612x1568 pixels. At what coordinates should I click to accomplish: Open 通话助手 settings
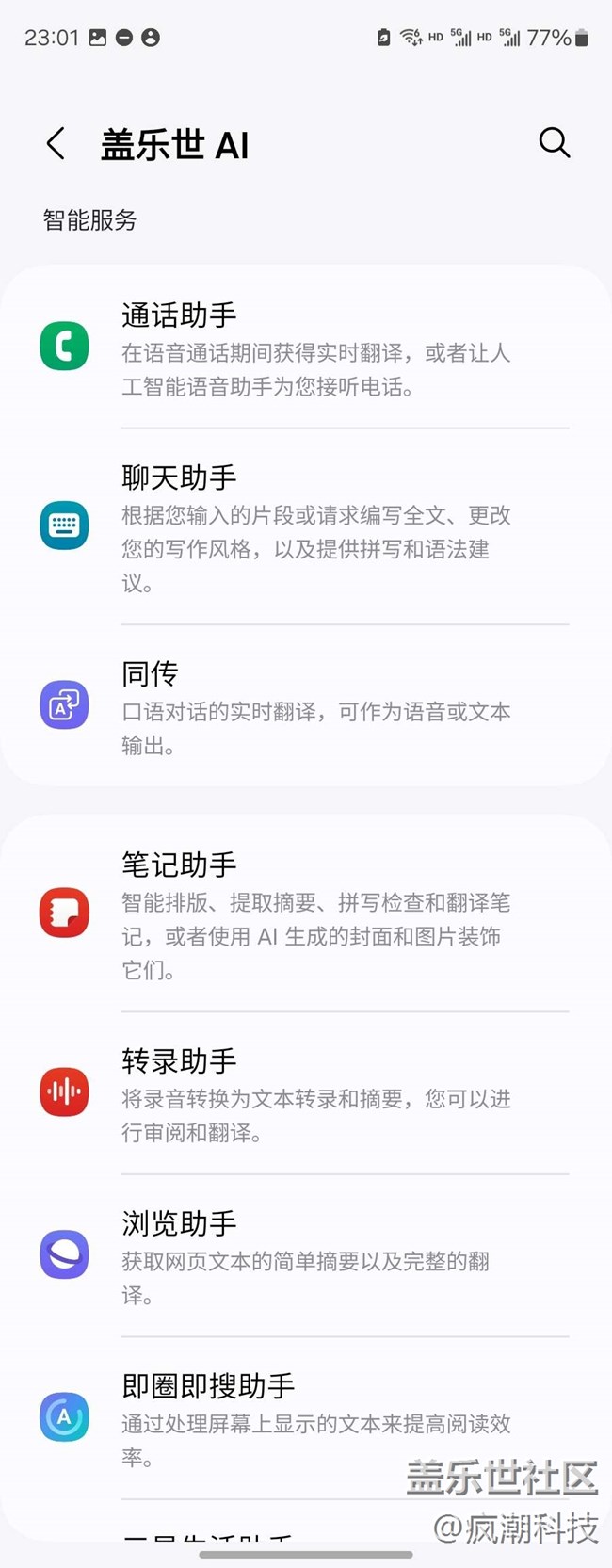(x=306, y=347)
